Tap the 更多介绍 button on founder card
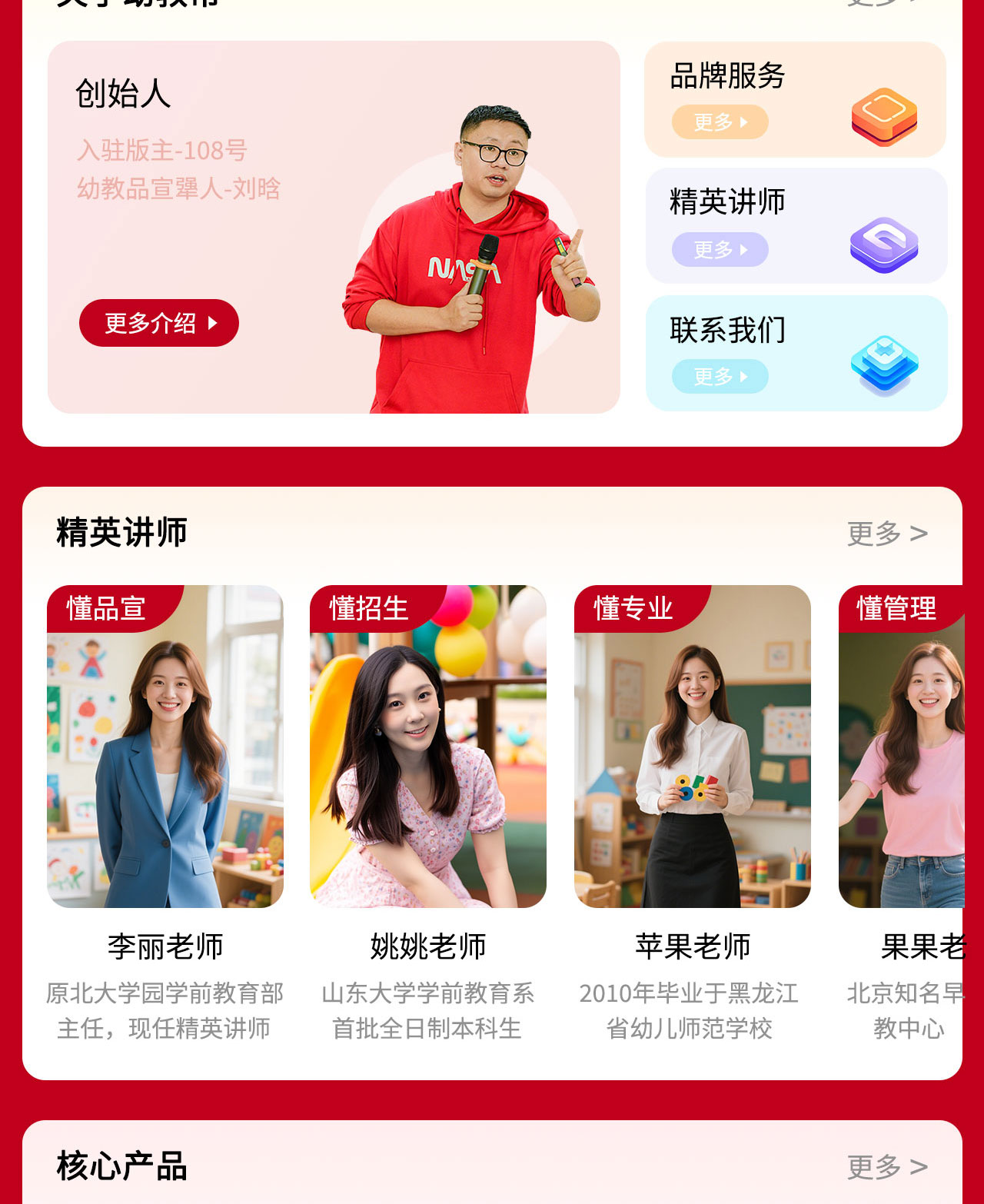Image resolution: width=984 pixels, height=1204 pixels. click(x=159, y=323)
